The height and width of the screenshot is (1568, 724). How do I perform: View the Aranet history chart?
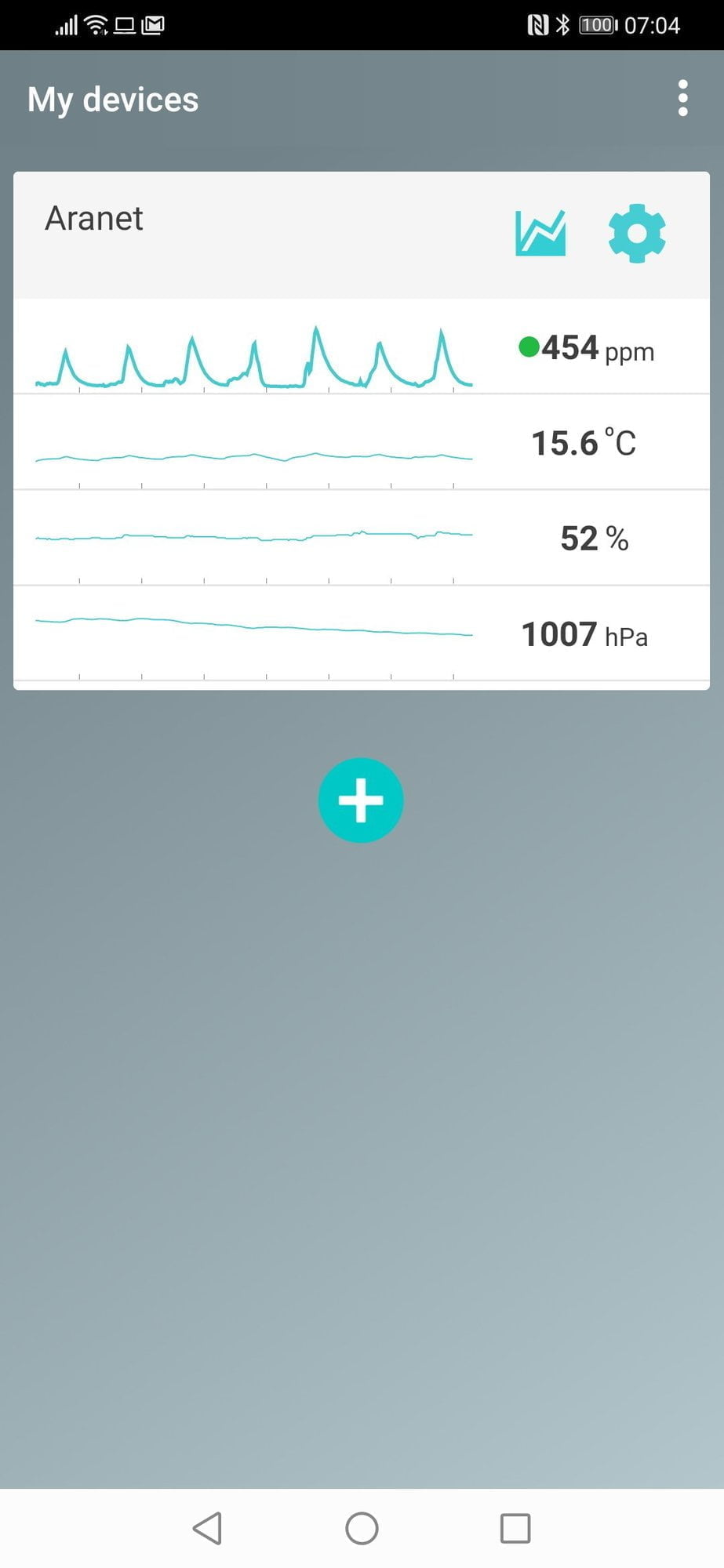[x=540, y=234]
